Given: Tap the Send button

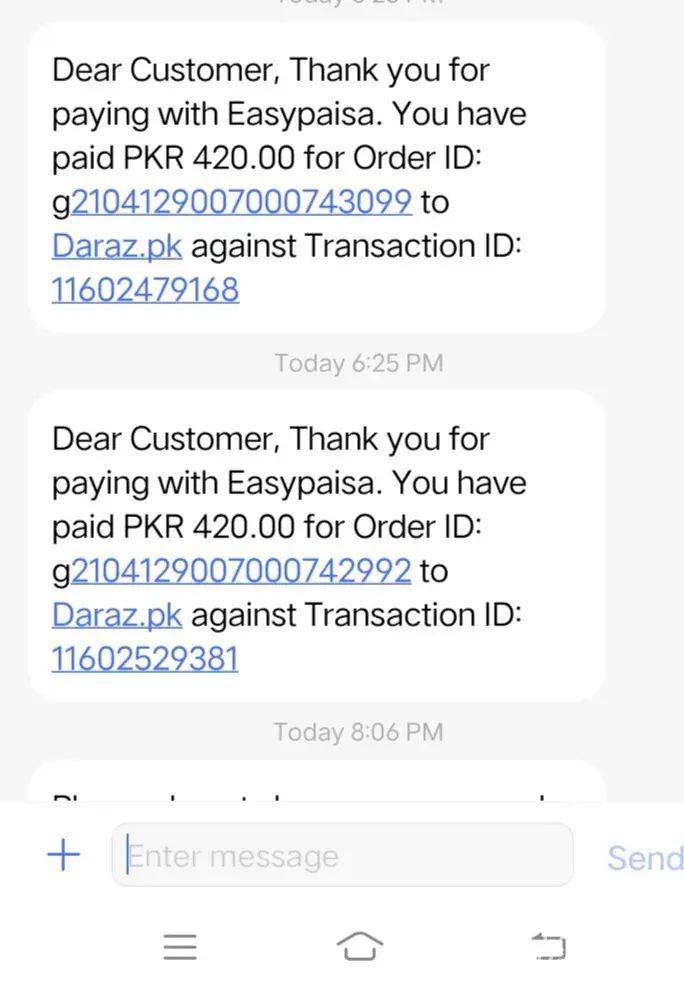Looking at the screenshot, I should pyautogui.click(x=644, y=858).
